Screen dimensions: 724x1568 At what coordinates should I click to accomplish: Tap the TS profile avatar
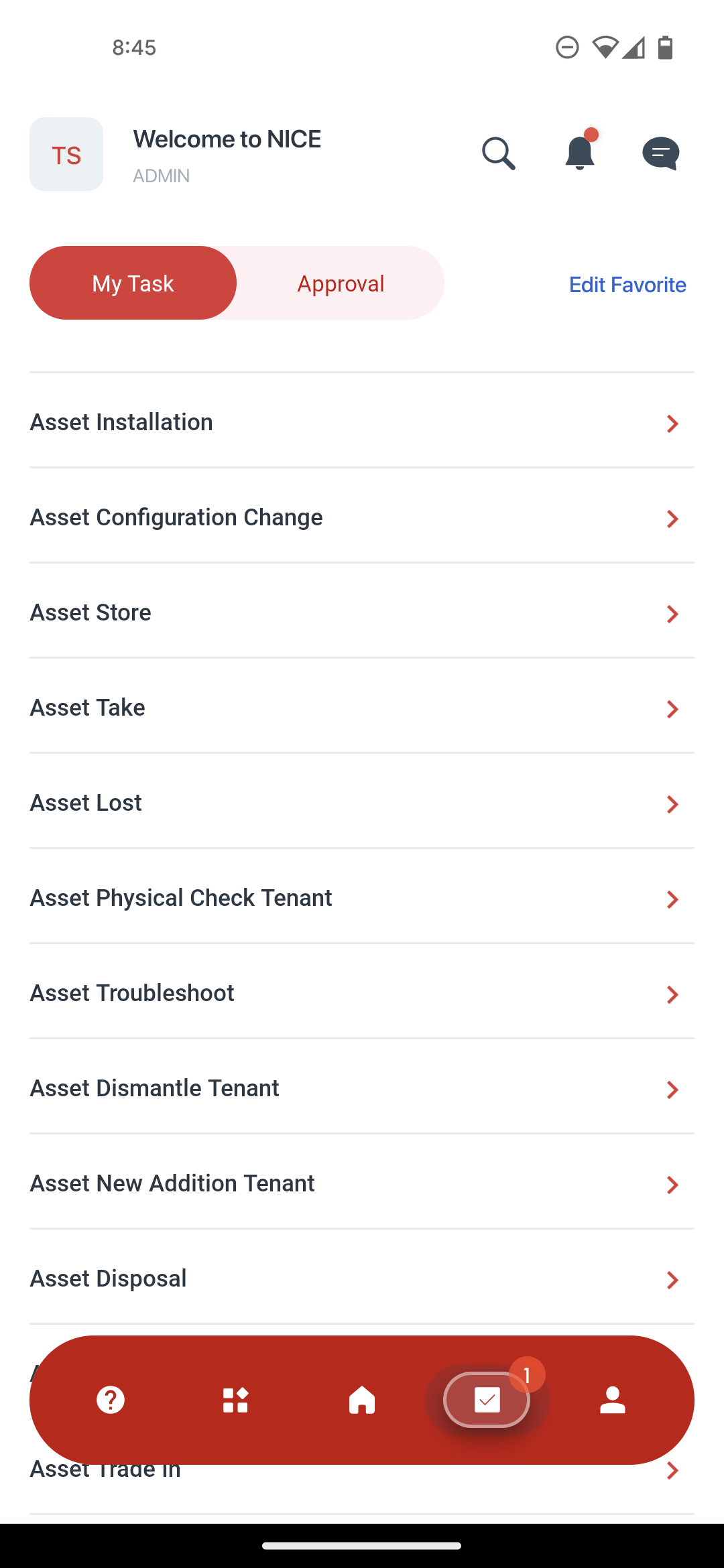tap(66, 154)
